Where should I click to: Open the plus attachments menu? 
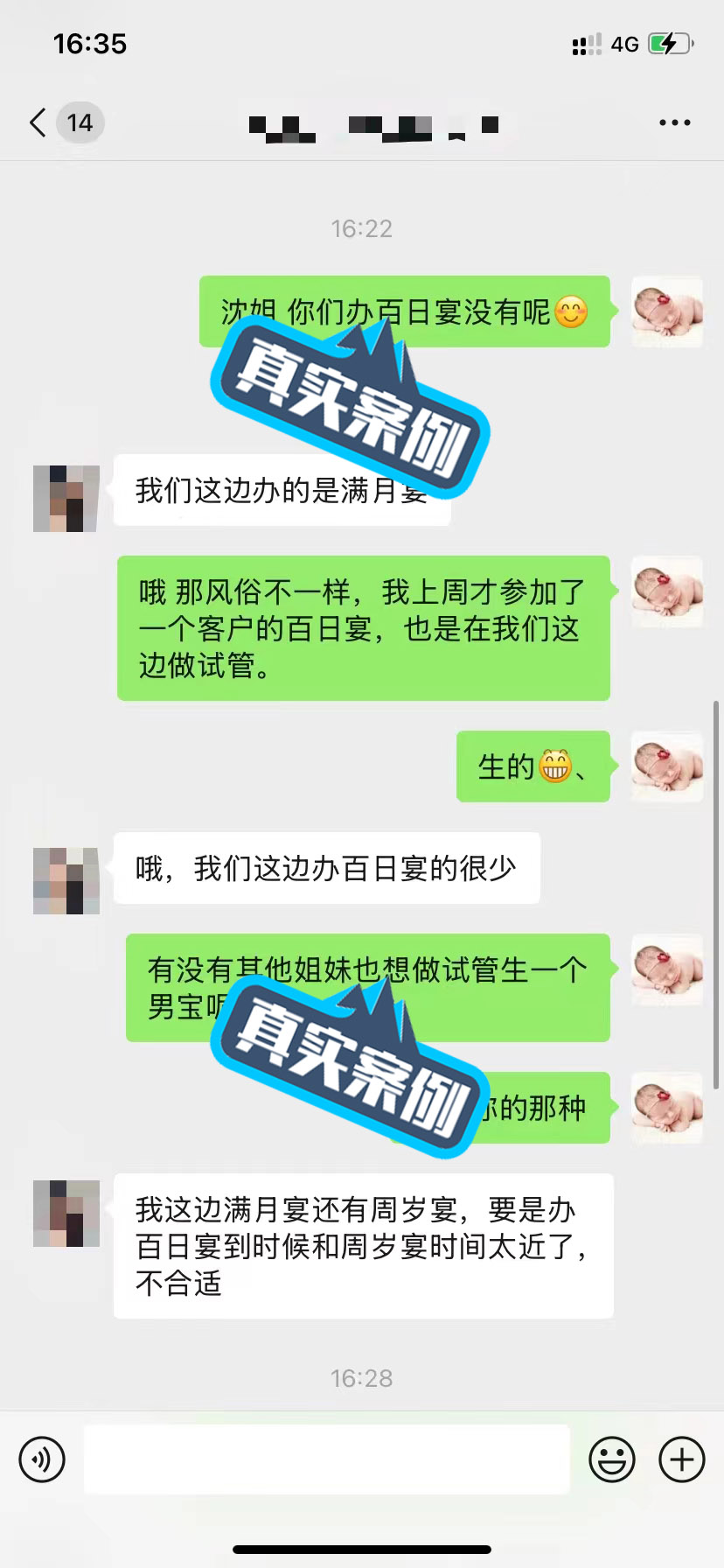[682, 1459]
